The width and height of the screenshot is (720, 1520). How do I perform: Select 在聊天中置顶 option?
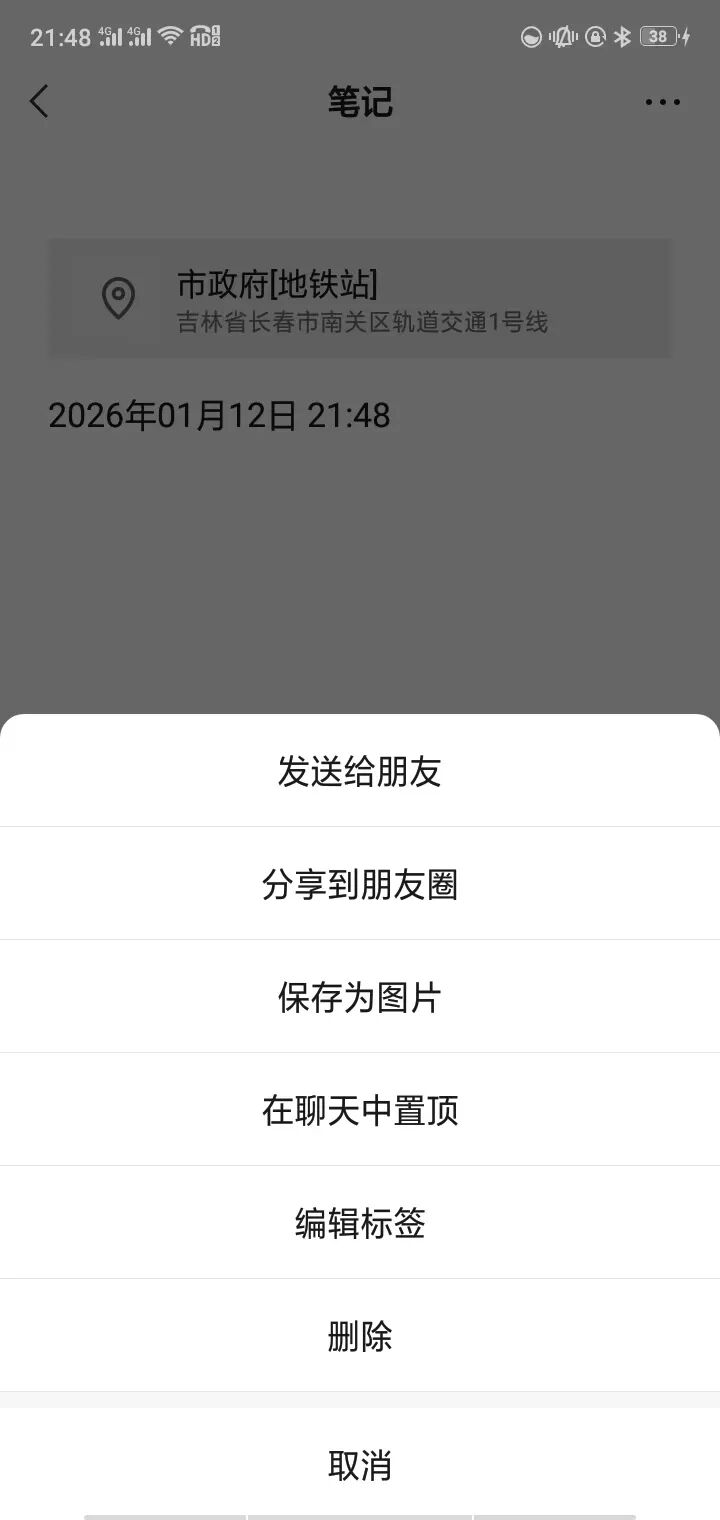point(360,1111)
